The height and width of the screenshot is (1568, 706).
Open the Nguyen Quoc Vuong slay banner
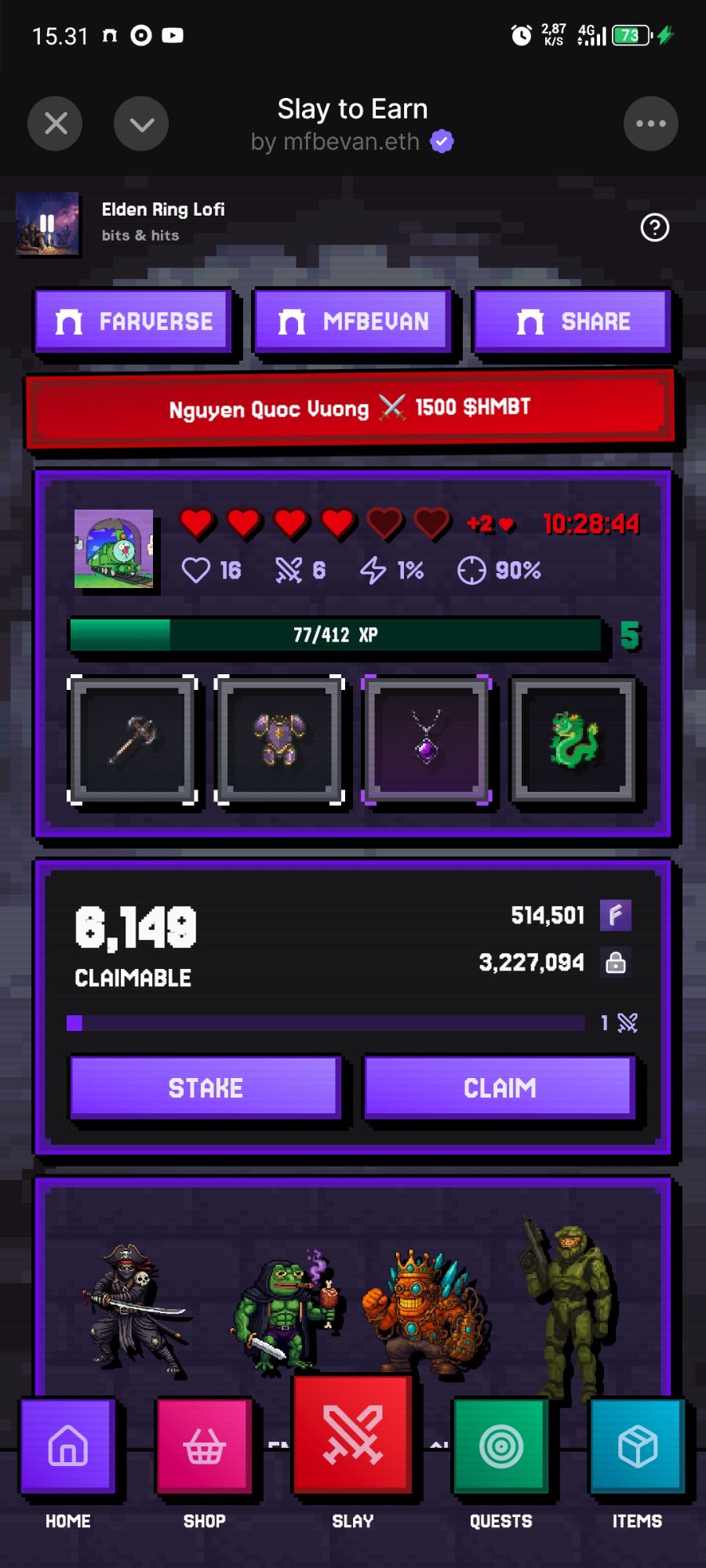click(x=350, y=408)
